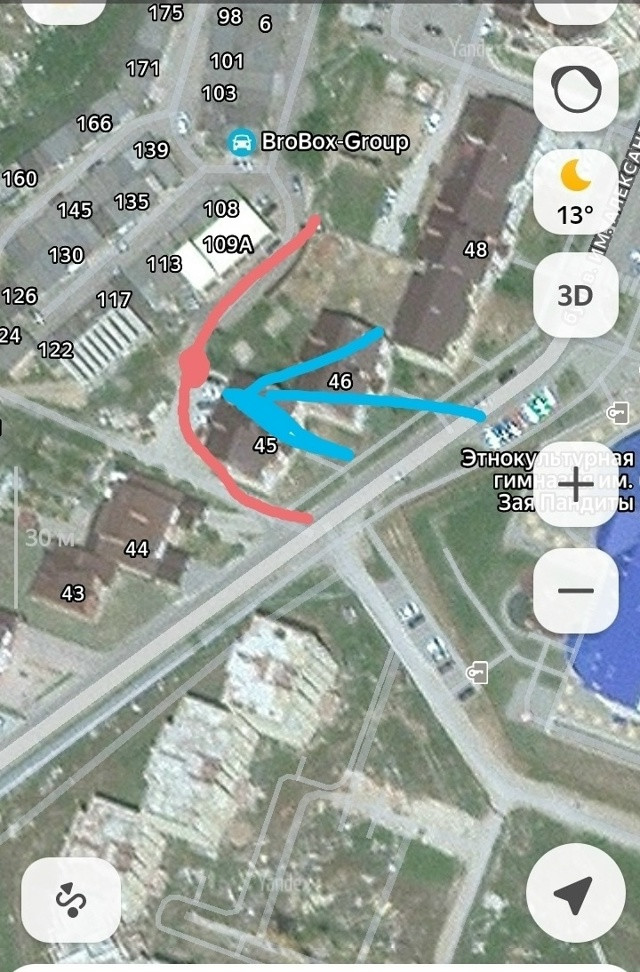Open the BroBox-Group place marker
This screenshot has height=972, width=640.
tap(241, 141)
